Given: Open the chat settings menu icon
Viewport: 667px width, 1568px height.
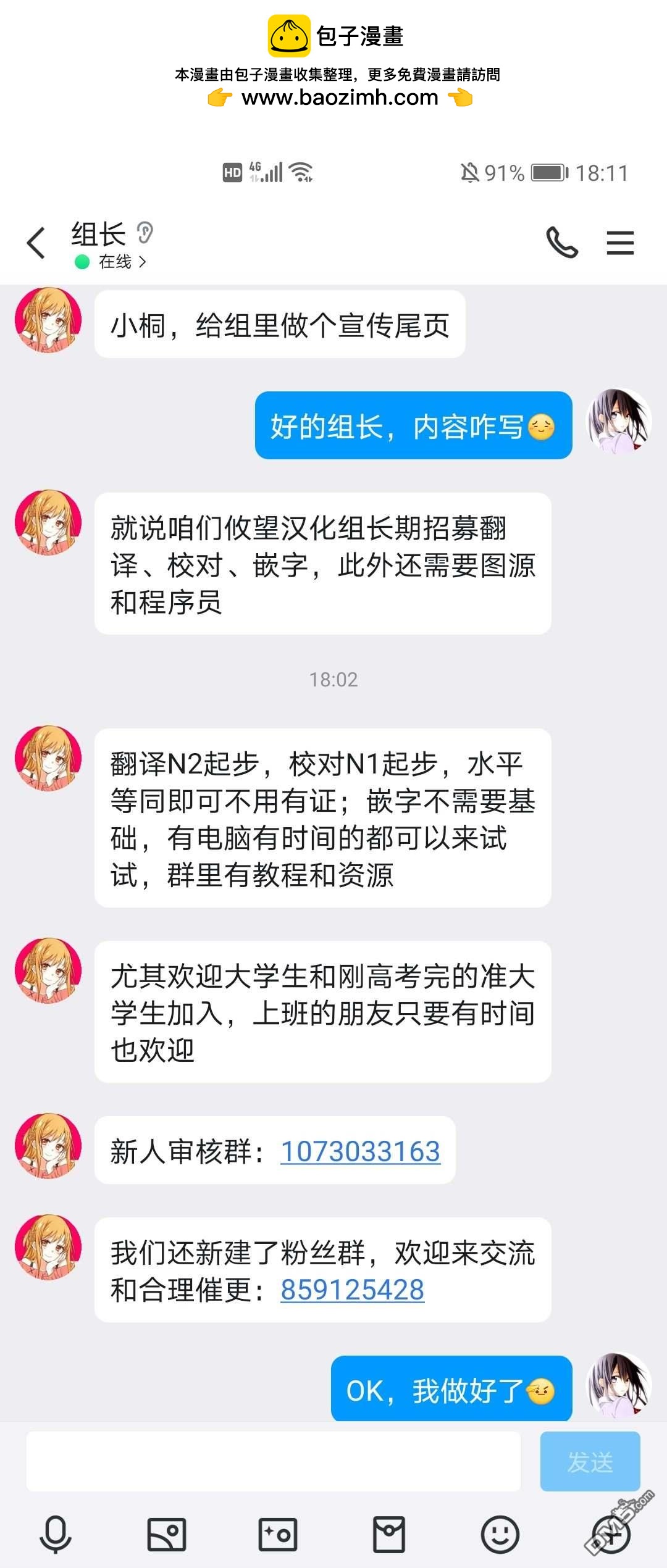Looking at the screenshot, I should [620, 243].
